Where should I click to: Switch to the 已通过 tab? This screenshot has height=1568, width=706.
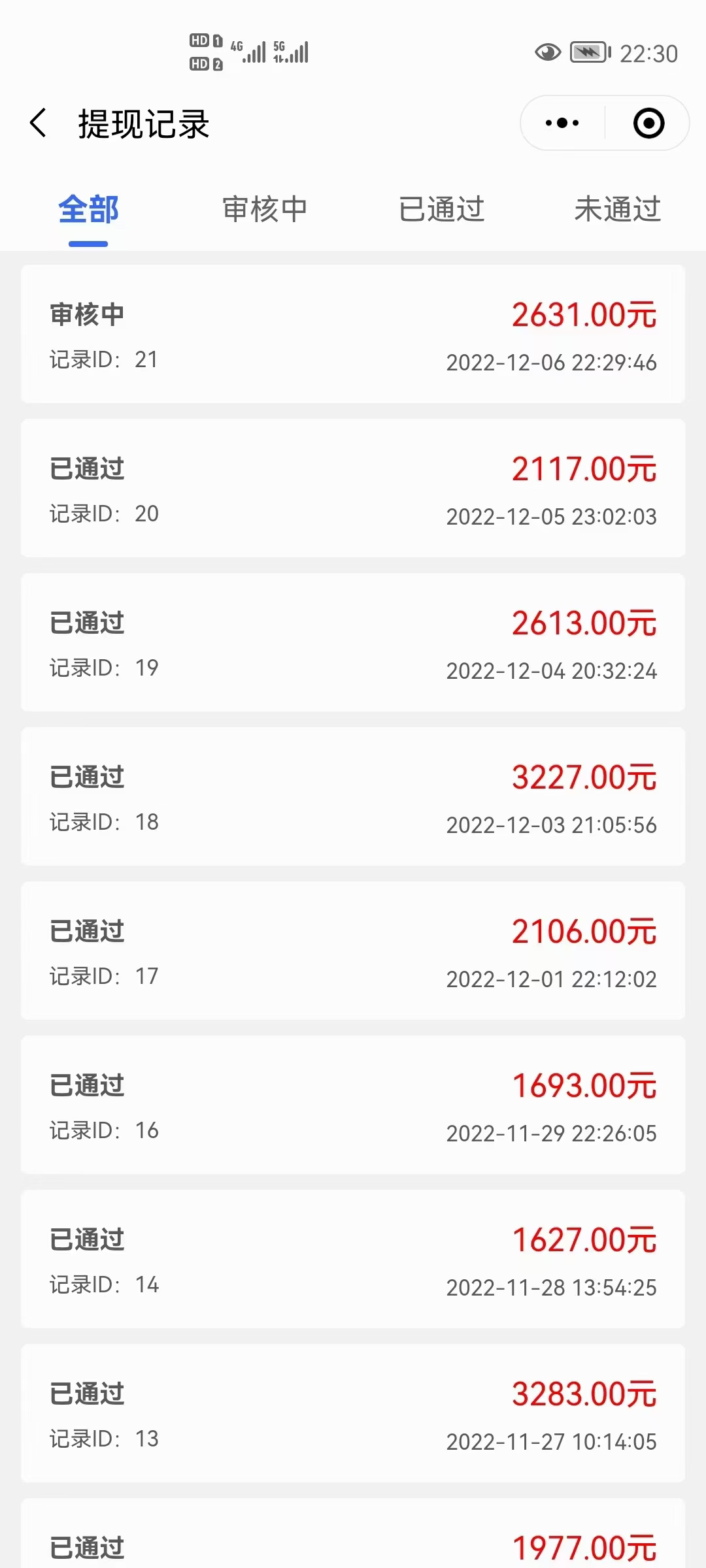(x=441, y=210)
